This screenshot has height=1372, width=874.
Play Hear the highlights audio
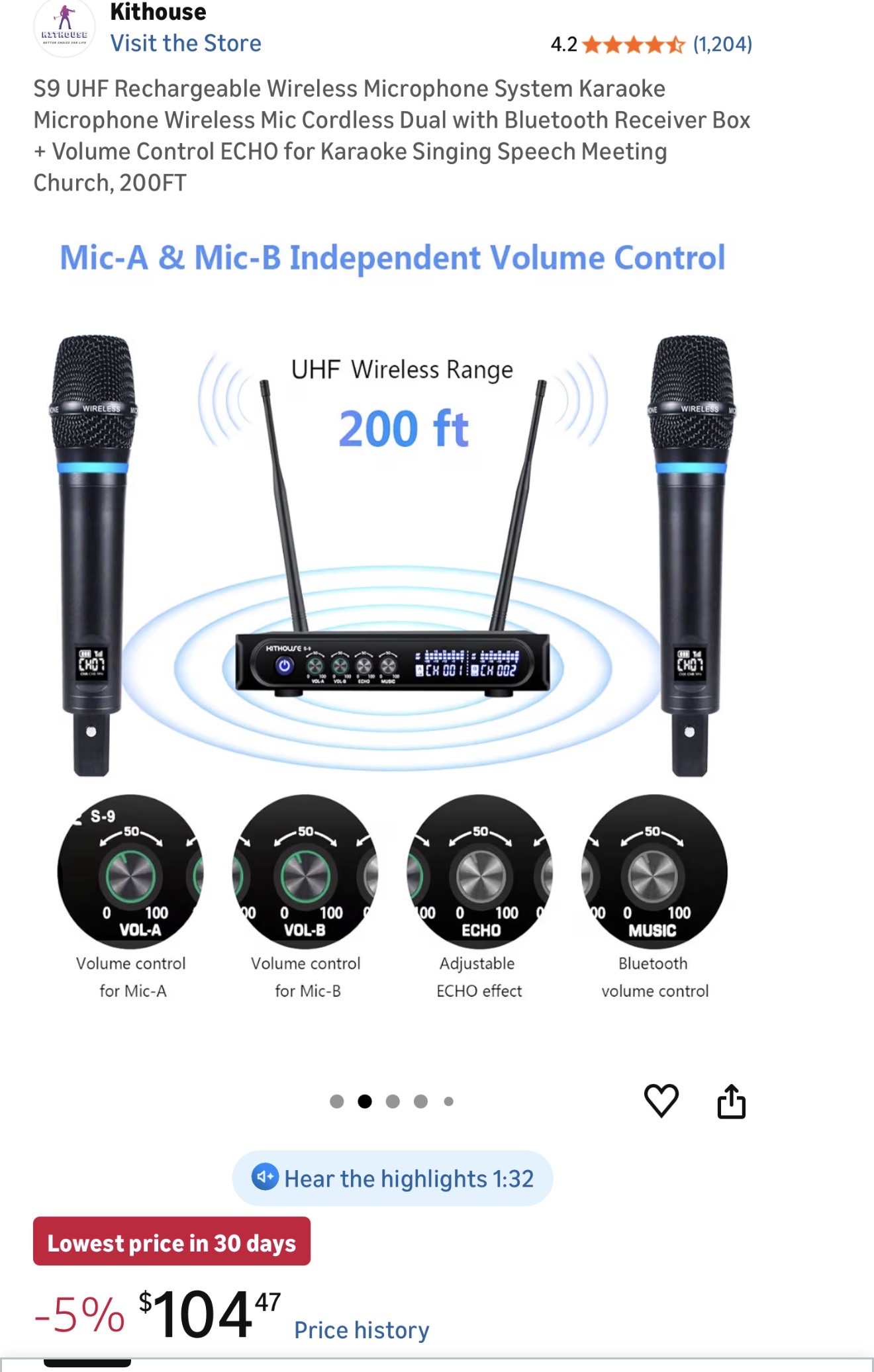(x=393, y=1178)
